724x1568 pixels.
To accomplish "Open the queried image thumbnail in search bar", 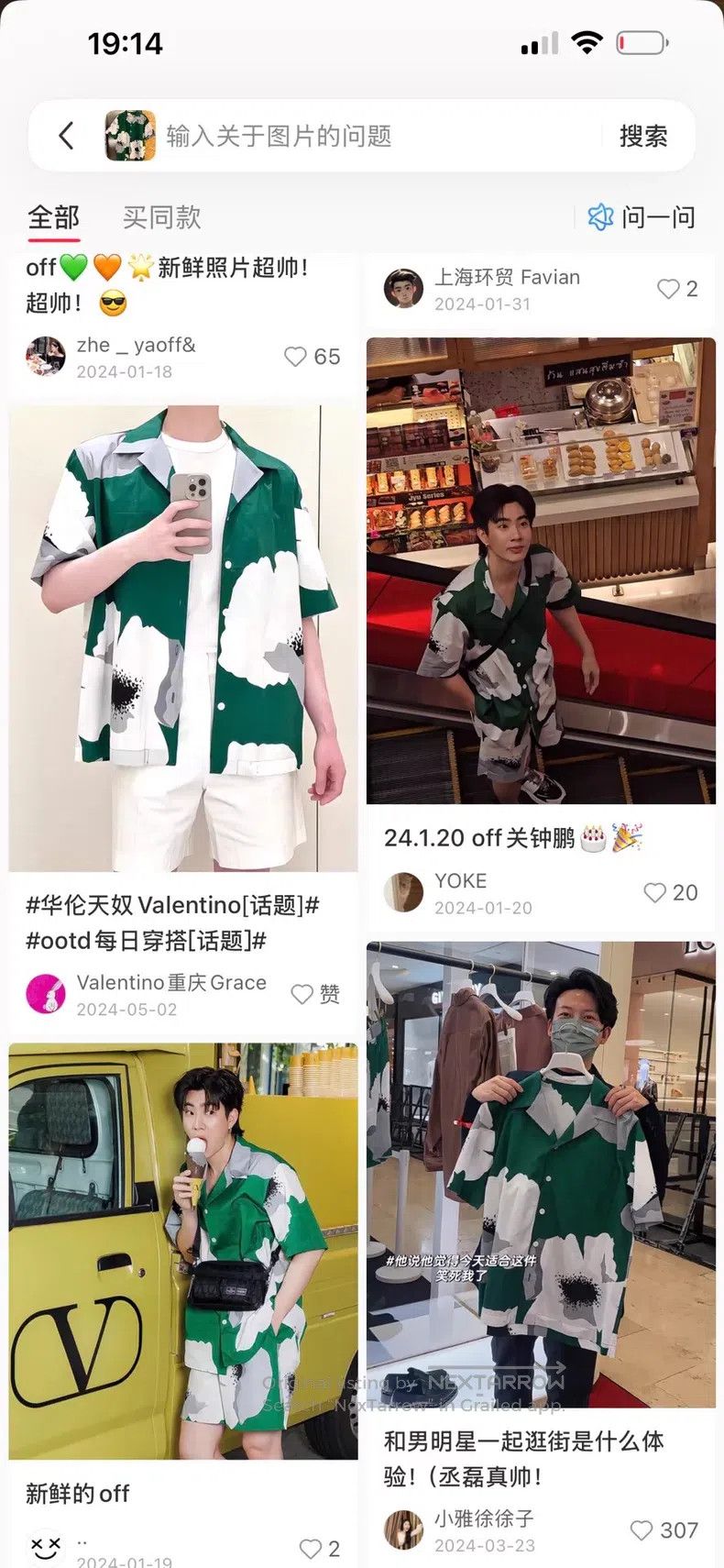I will pos(130,136).
